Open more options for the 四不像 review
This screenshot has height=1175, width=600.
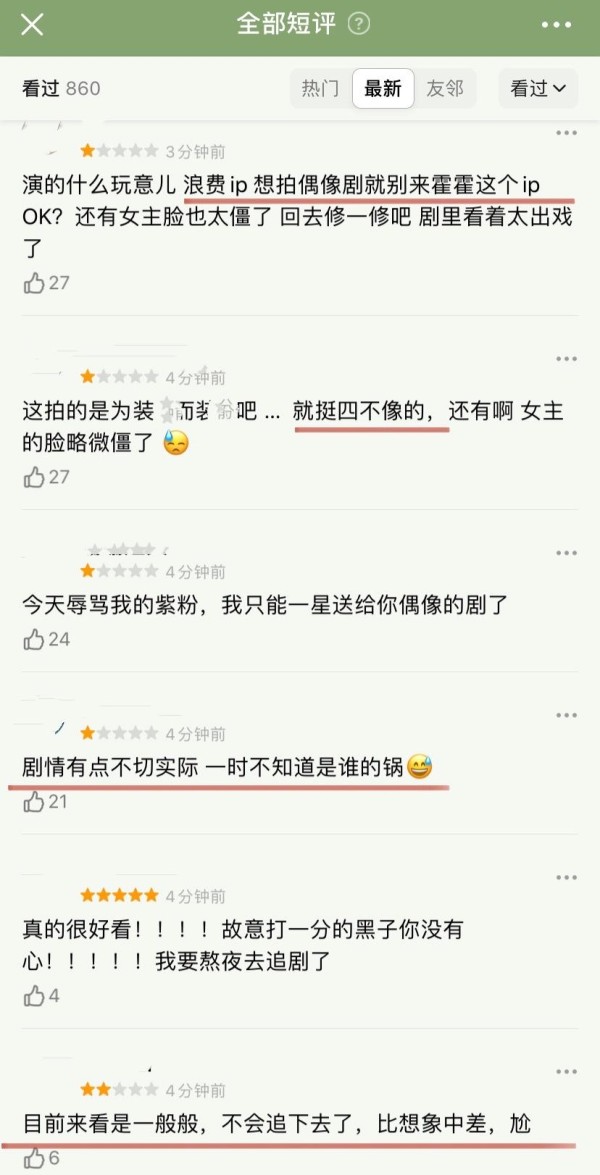(566, 360)
